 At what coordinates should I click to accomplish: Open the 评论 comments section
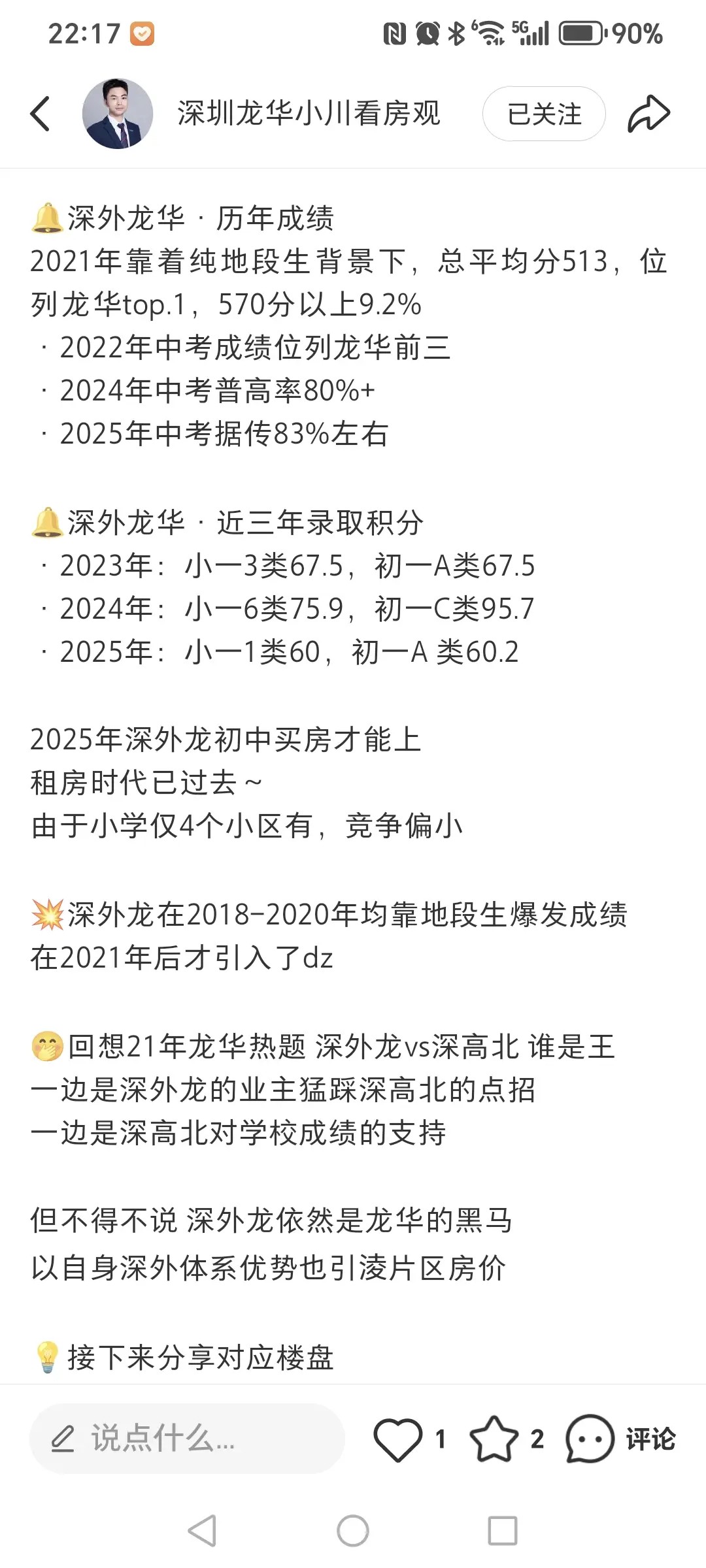coord(620,1439)
